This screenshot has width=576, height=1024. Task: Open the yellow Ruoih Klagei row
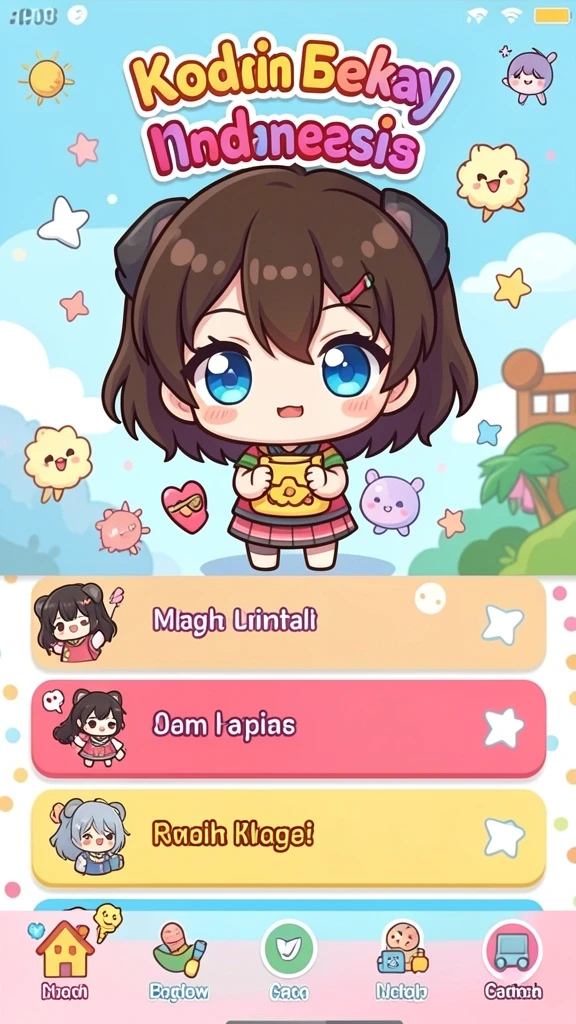coord(288,837)
